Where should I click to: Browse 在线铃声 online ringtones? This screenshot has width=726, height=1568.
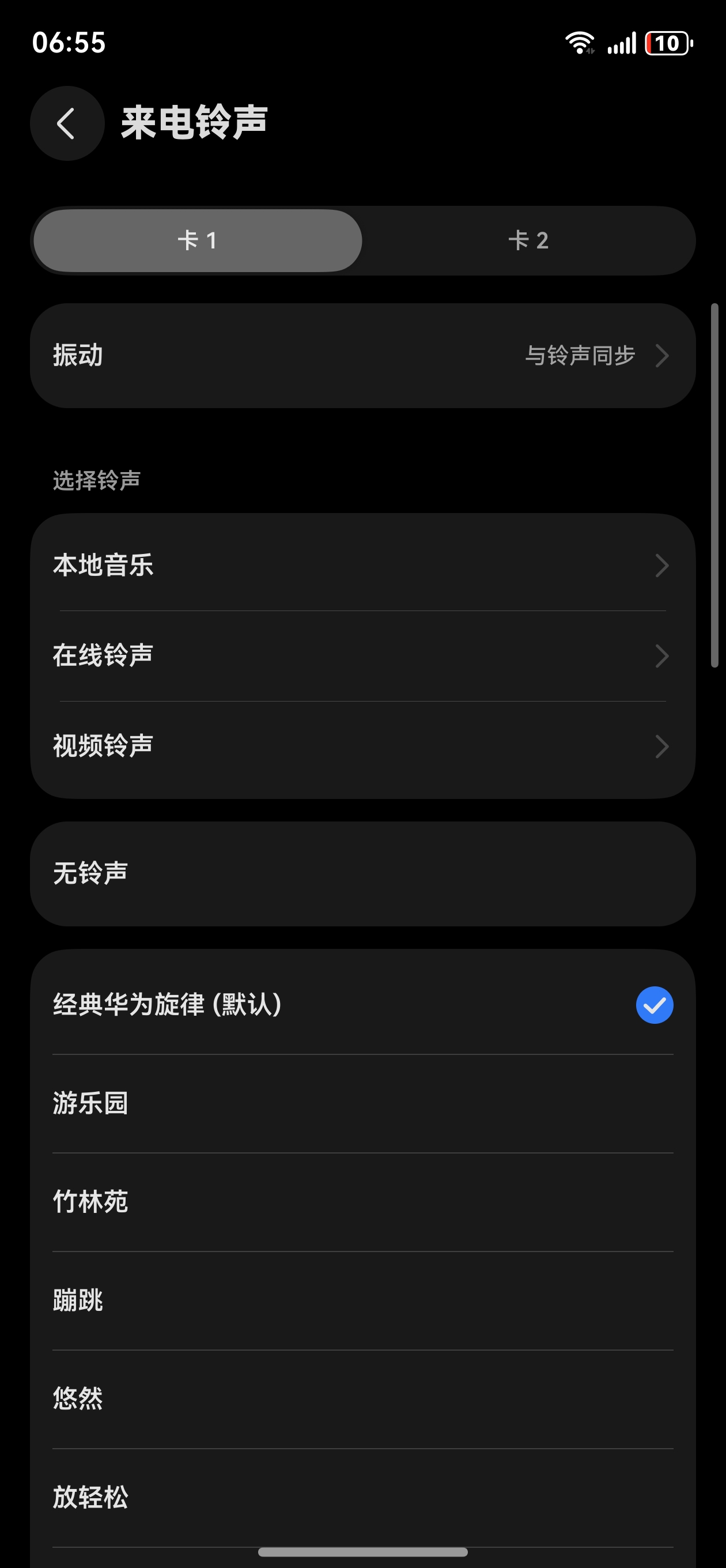[362, 655]
